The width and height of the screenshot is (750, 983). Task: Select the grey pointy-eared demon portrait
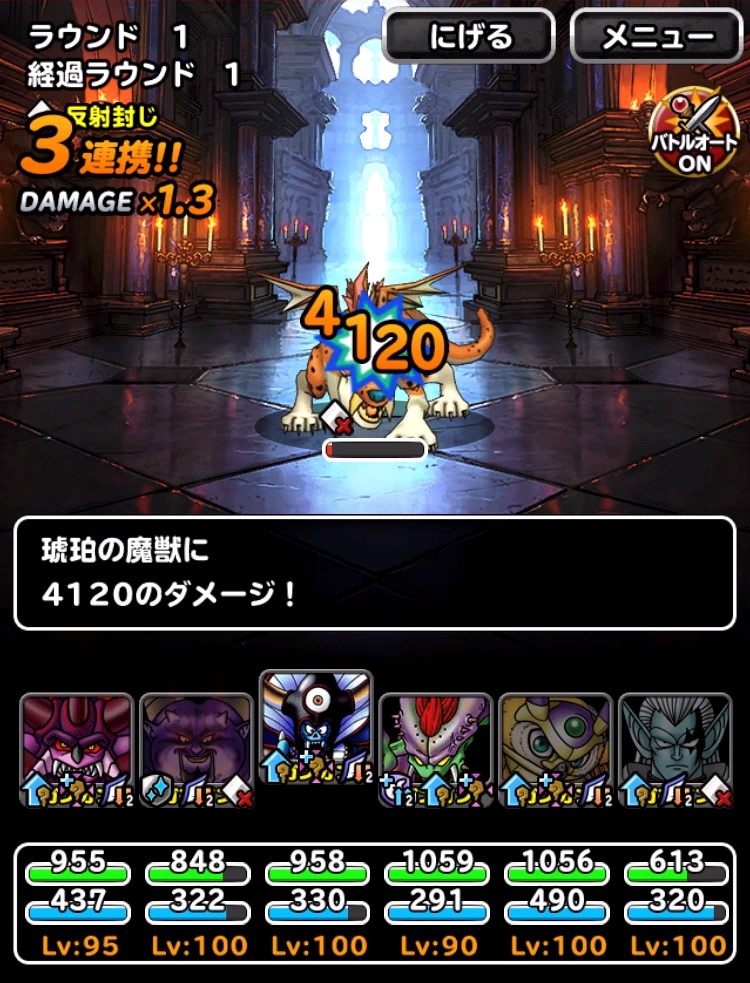(675, 750)
